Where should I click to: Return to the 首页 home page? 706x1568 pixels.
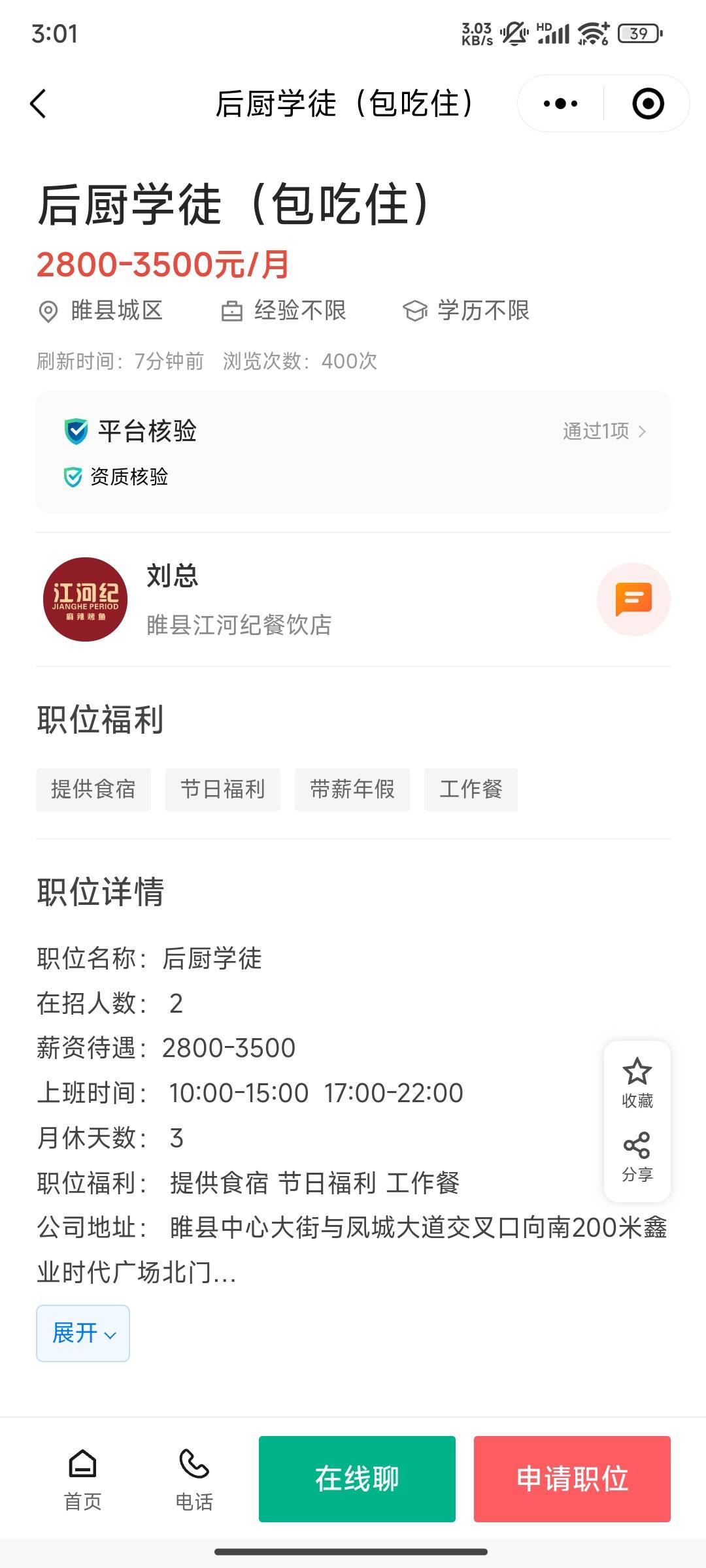point(83,1479)
